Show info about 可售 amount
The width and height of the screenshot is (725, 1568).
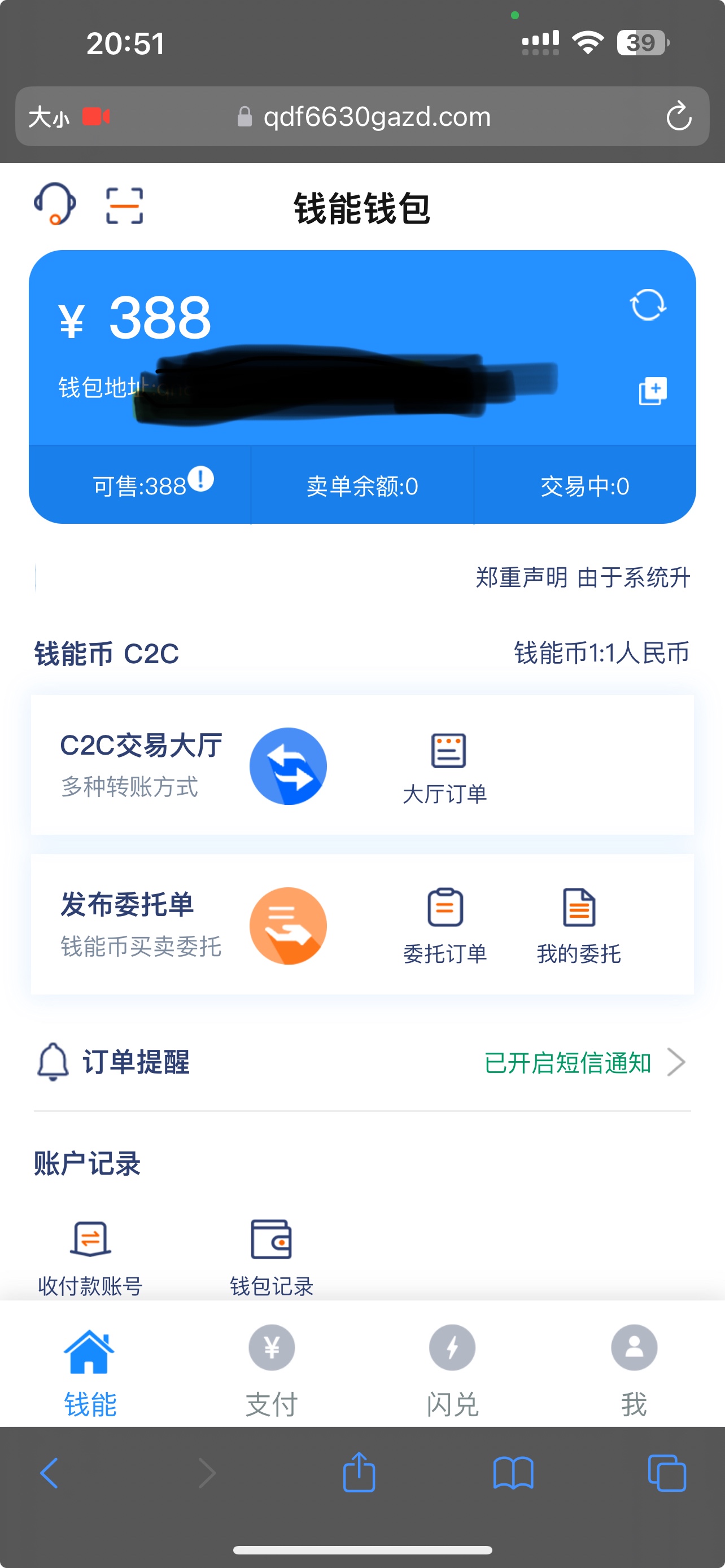(x=201, y=479)
